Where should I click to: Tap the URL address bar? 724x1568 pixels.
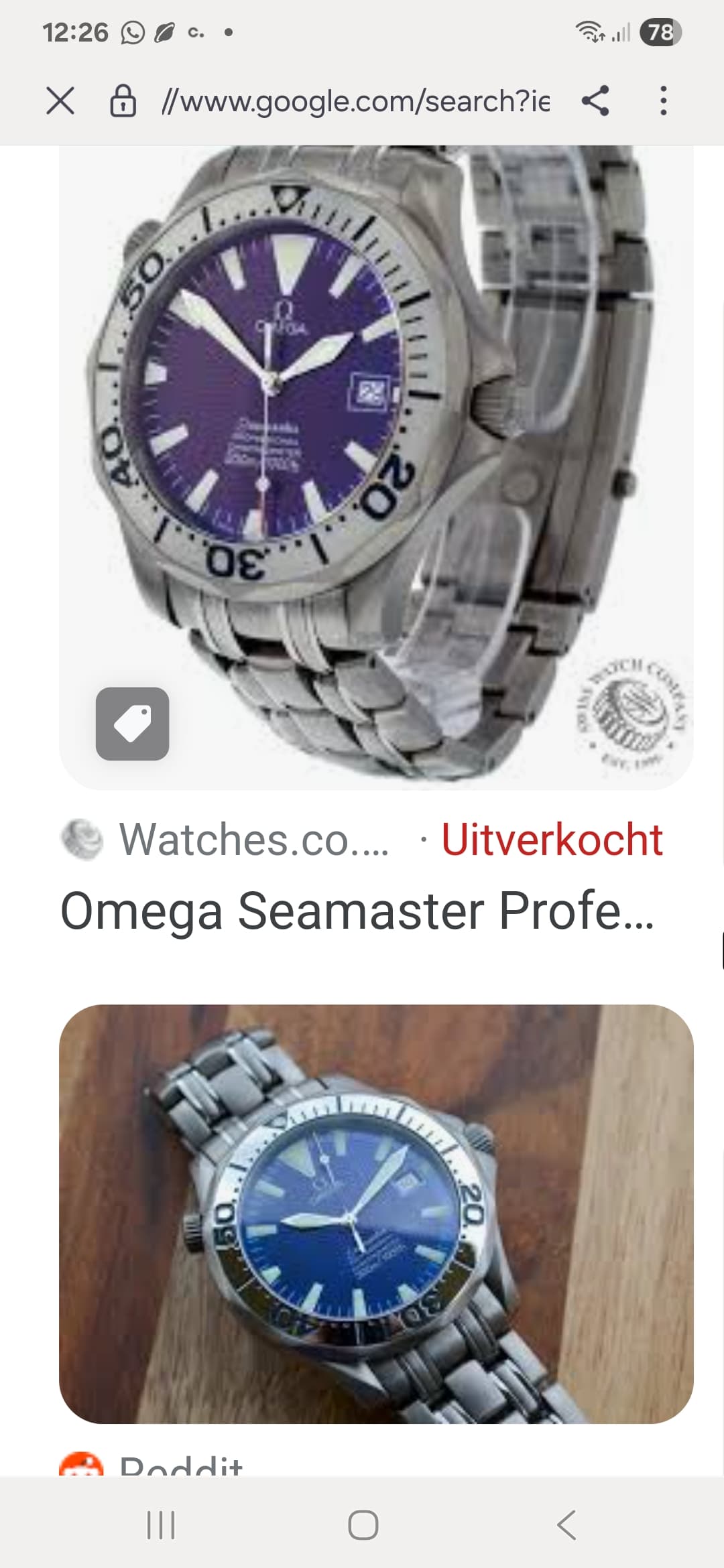click(355, 101)
